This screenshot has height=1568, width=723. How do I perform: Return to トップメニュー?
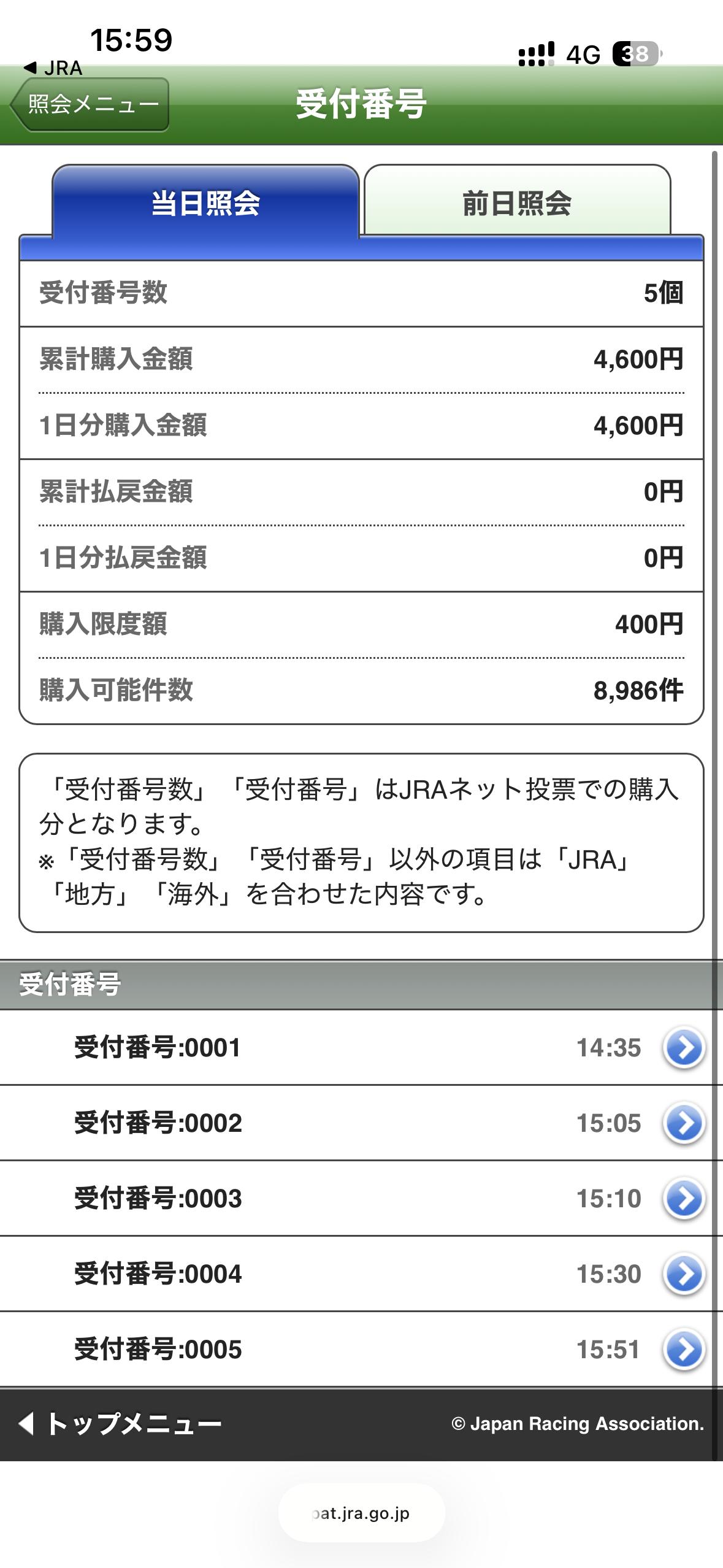(x=120, y=1423)
